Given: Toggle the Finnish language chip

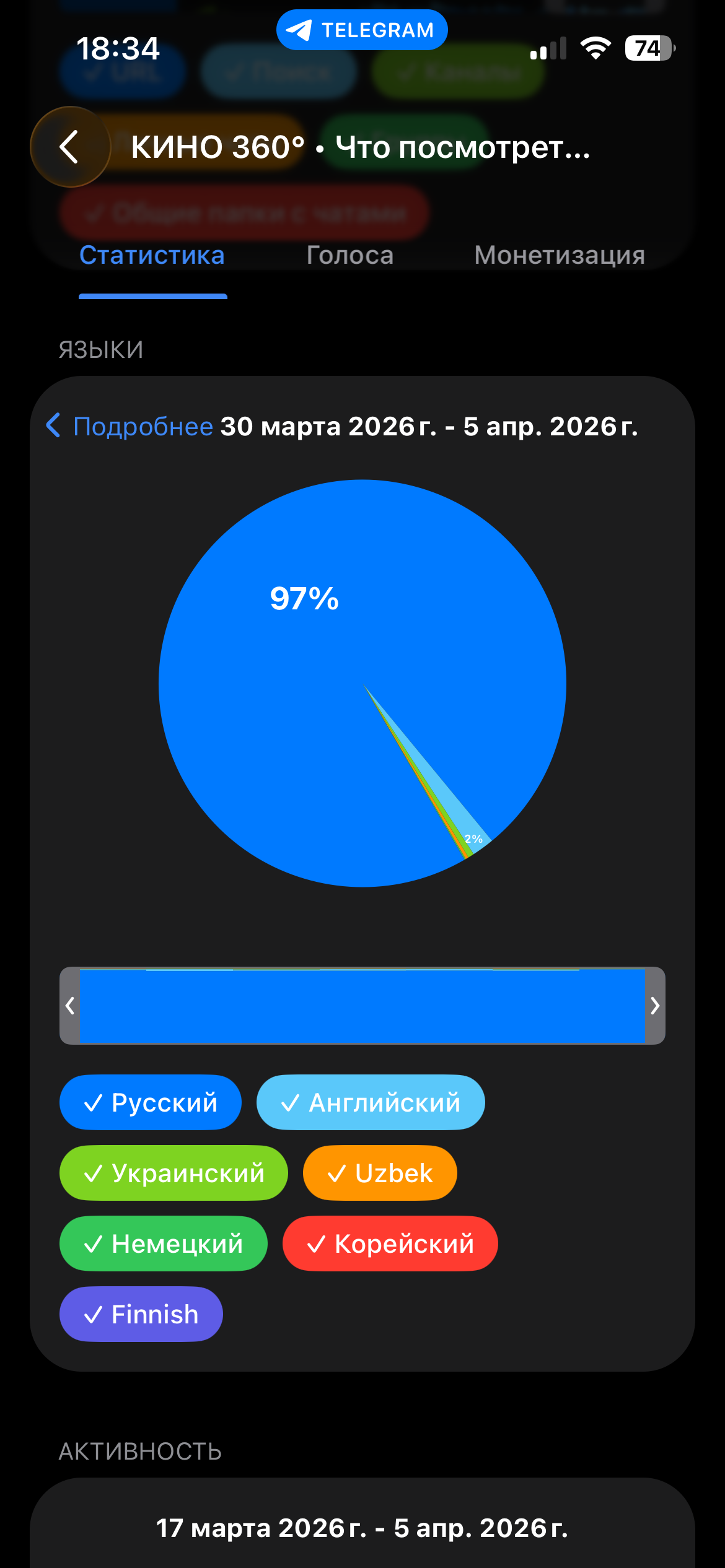Looking at the screenshot, I should point(141,1315).
